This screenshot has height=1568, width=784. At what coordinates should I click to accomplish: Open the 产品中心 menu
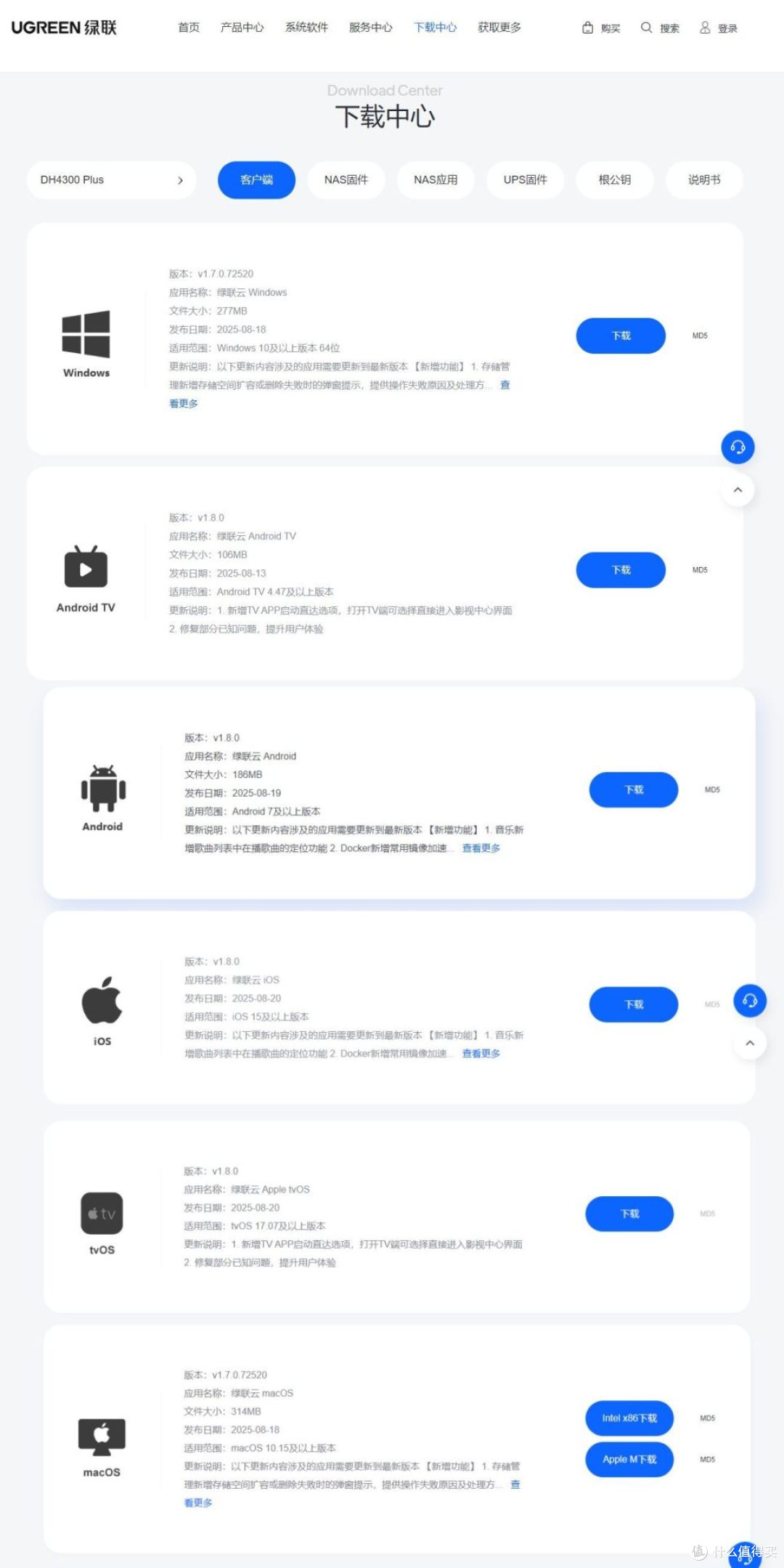(x=242, y=28)
